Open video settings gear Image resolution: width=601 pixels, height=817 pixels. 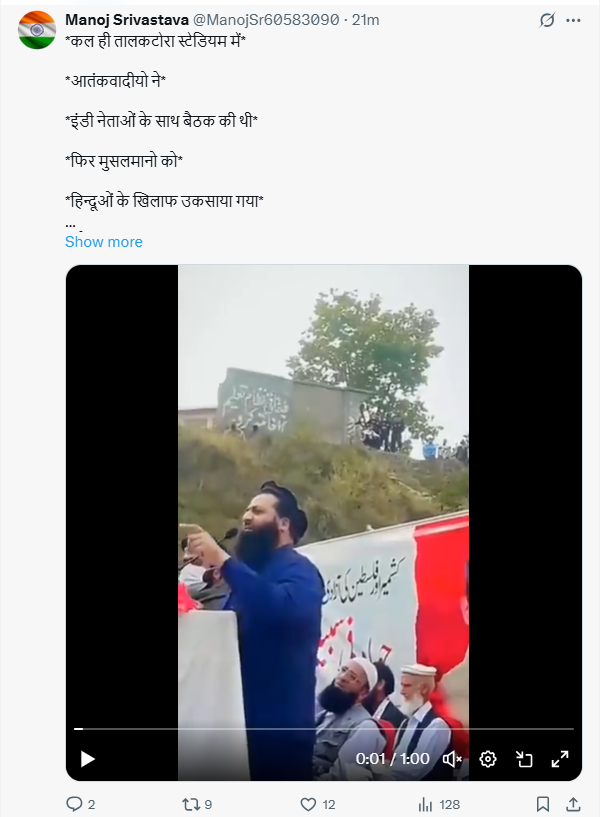pyautogui.click(x=488, y=759)
